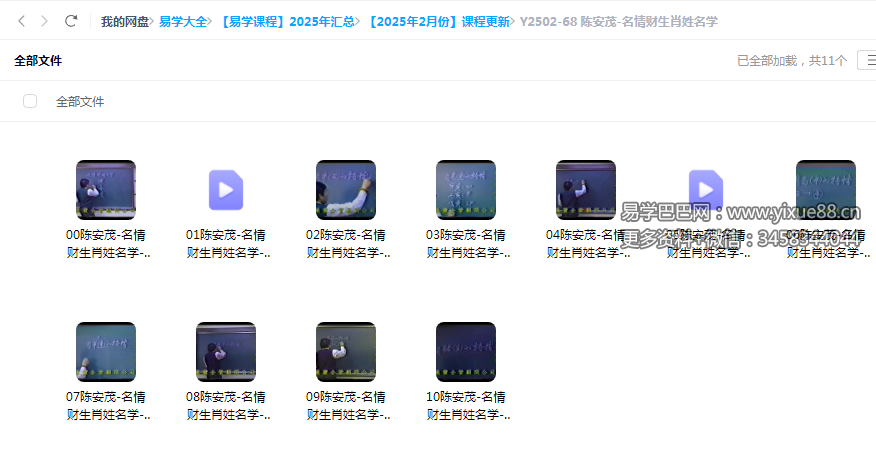
Task: Switch the file view mode icon
Action: [x=868, y=60]
